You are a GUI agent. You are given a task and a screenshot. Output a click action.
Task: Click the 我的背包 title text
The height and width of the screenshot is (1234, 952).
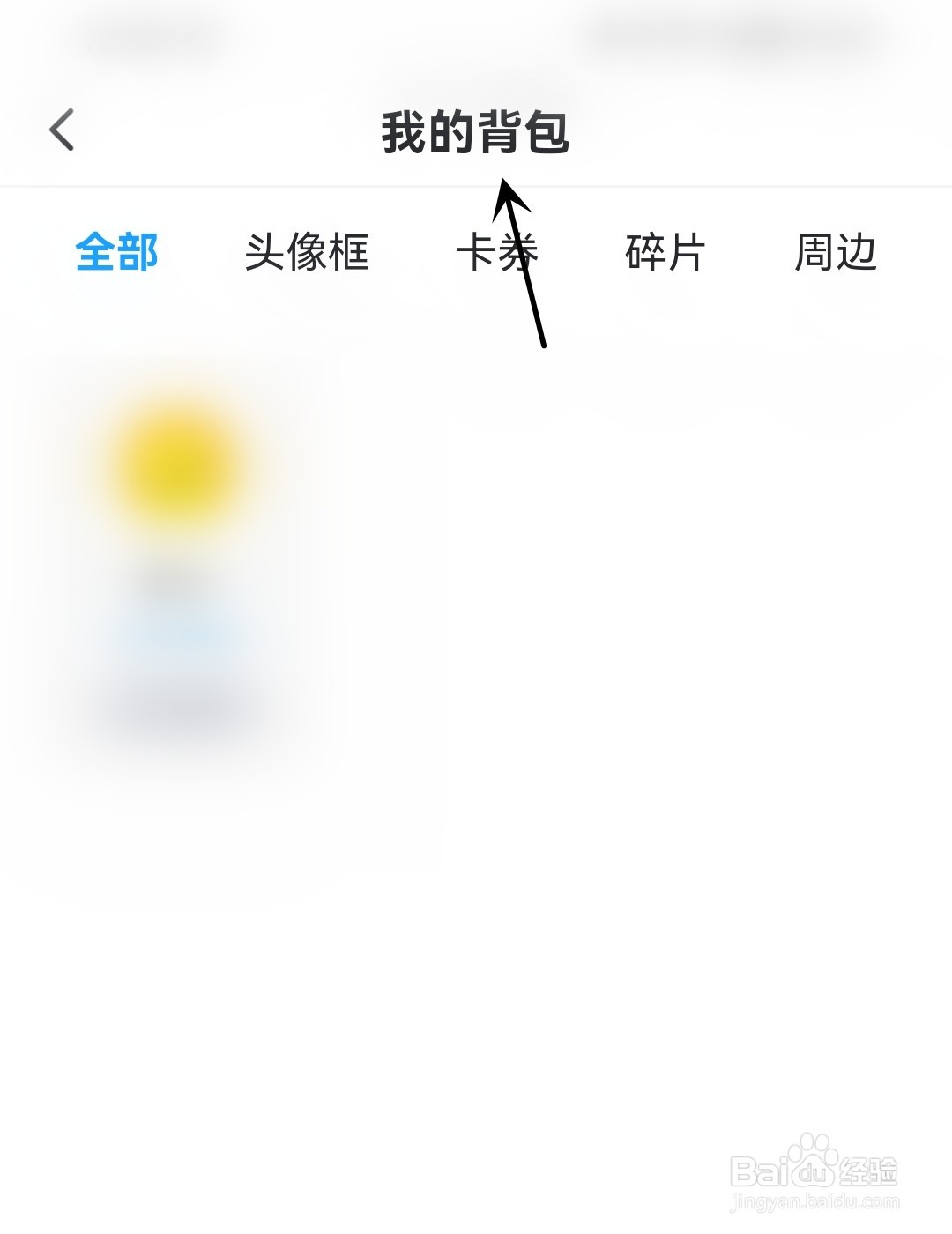click(x=476, y=129)
